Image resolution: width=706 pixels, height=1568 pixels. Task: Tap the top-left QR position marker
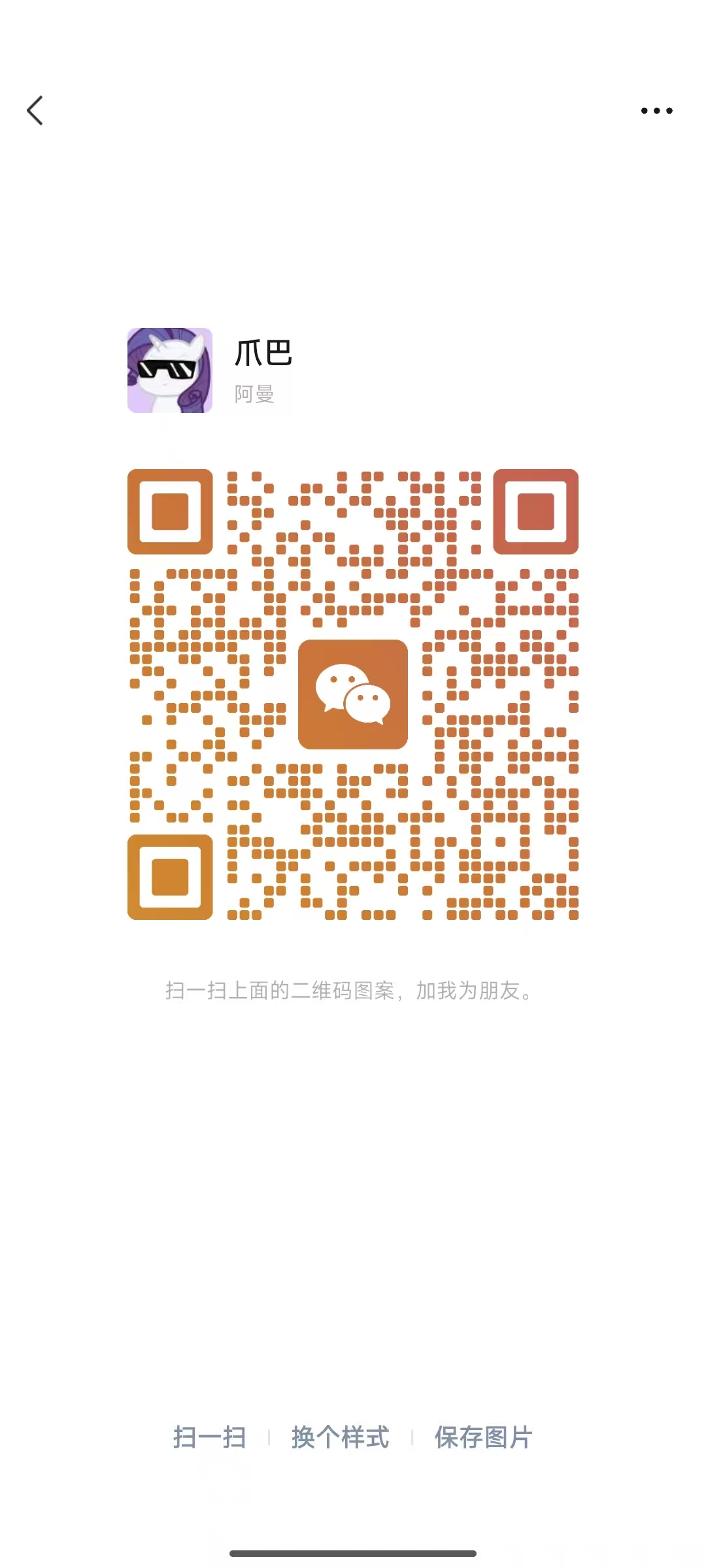pyautogui.click(x=169, y=513)
